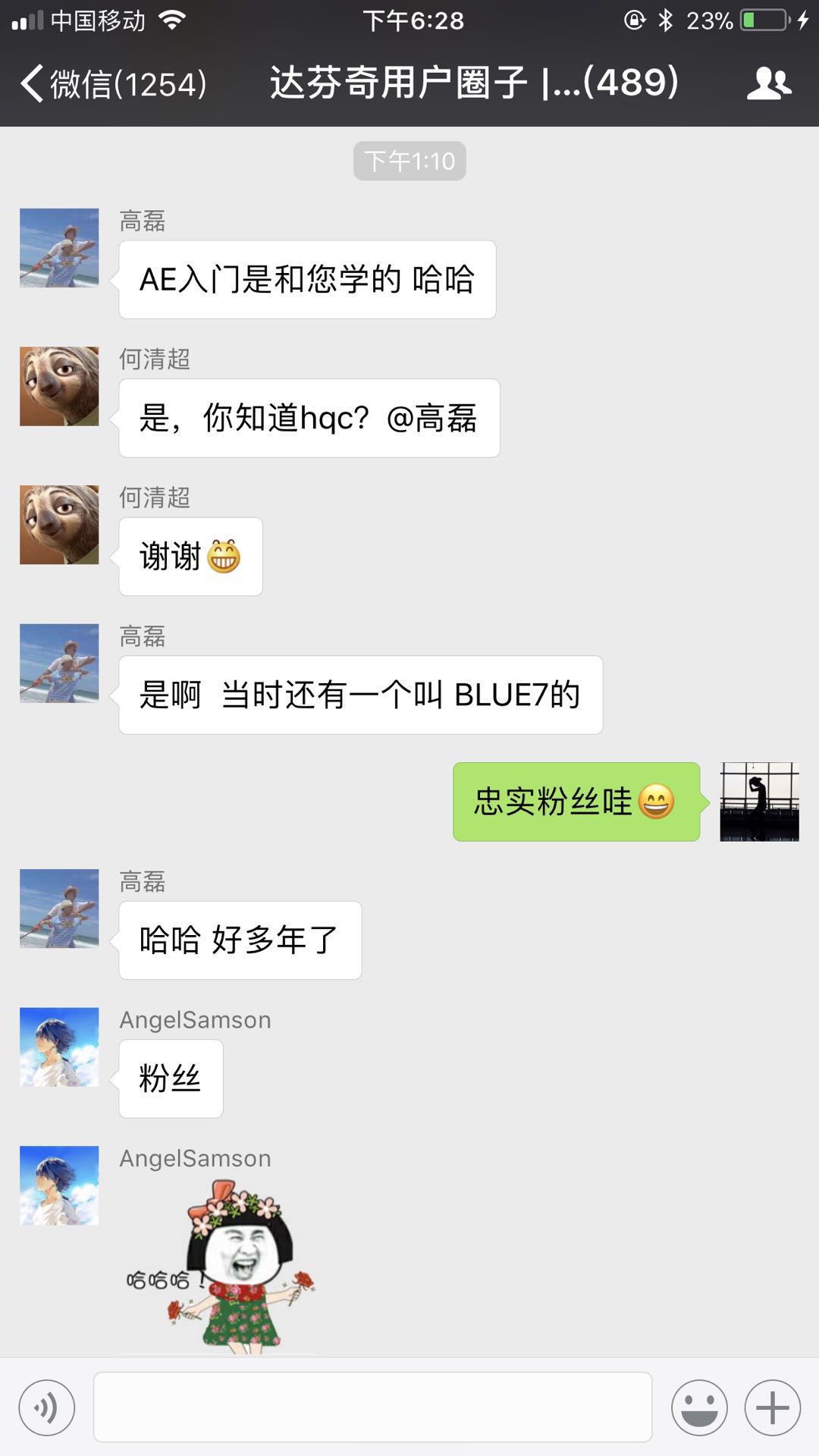Viewport: 819px width, 1456px height.
Task: Open 高磊's avatar beside AE入门 message
Action: [x=59, y=248]
